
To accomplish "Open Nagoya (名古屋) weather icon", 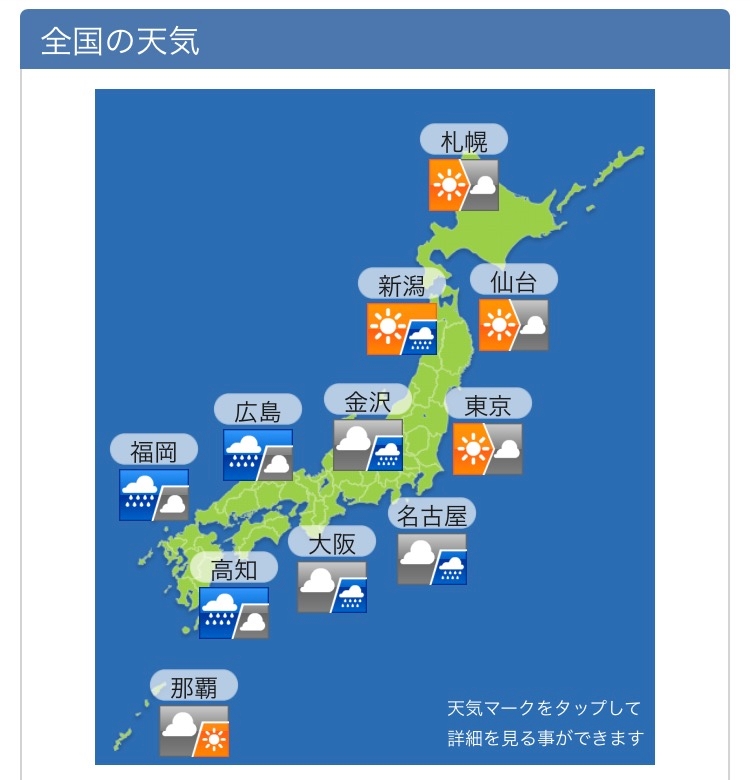I will [432, 559].
